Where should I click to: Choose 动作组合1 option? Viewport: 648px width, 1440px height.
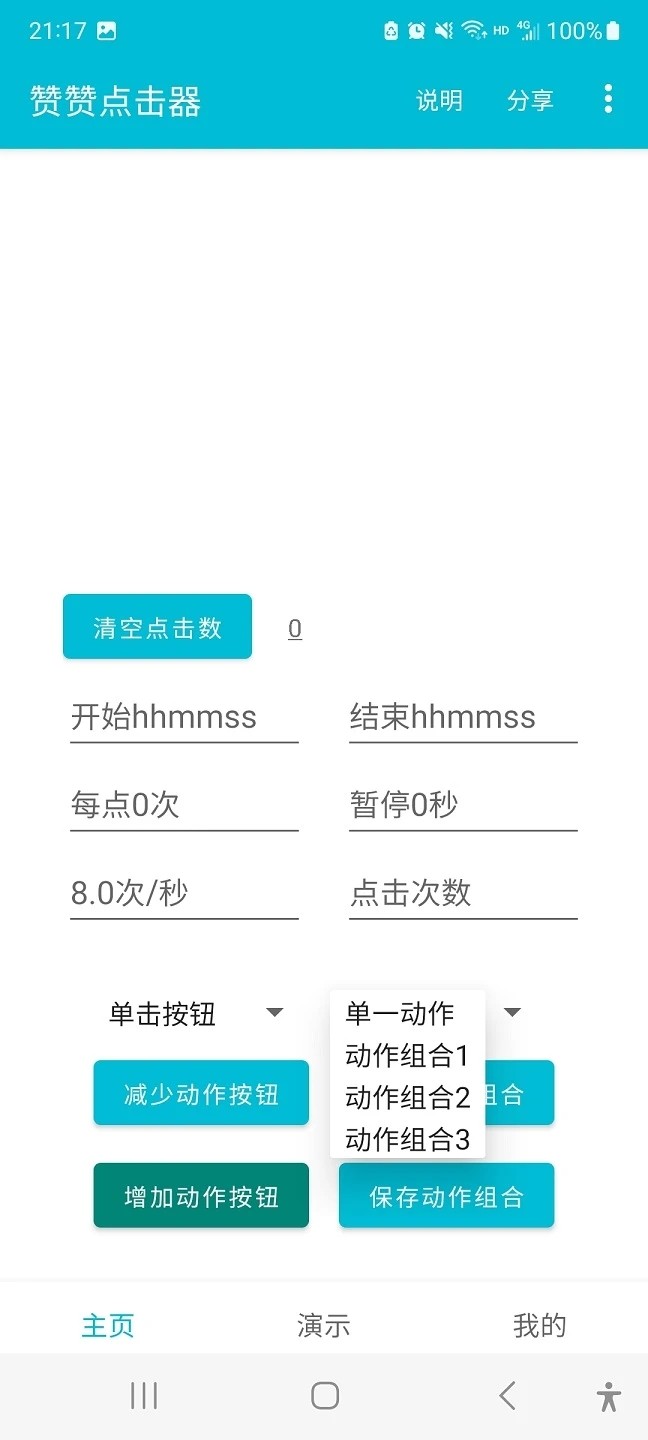[407, 1055]
